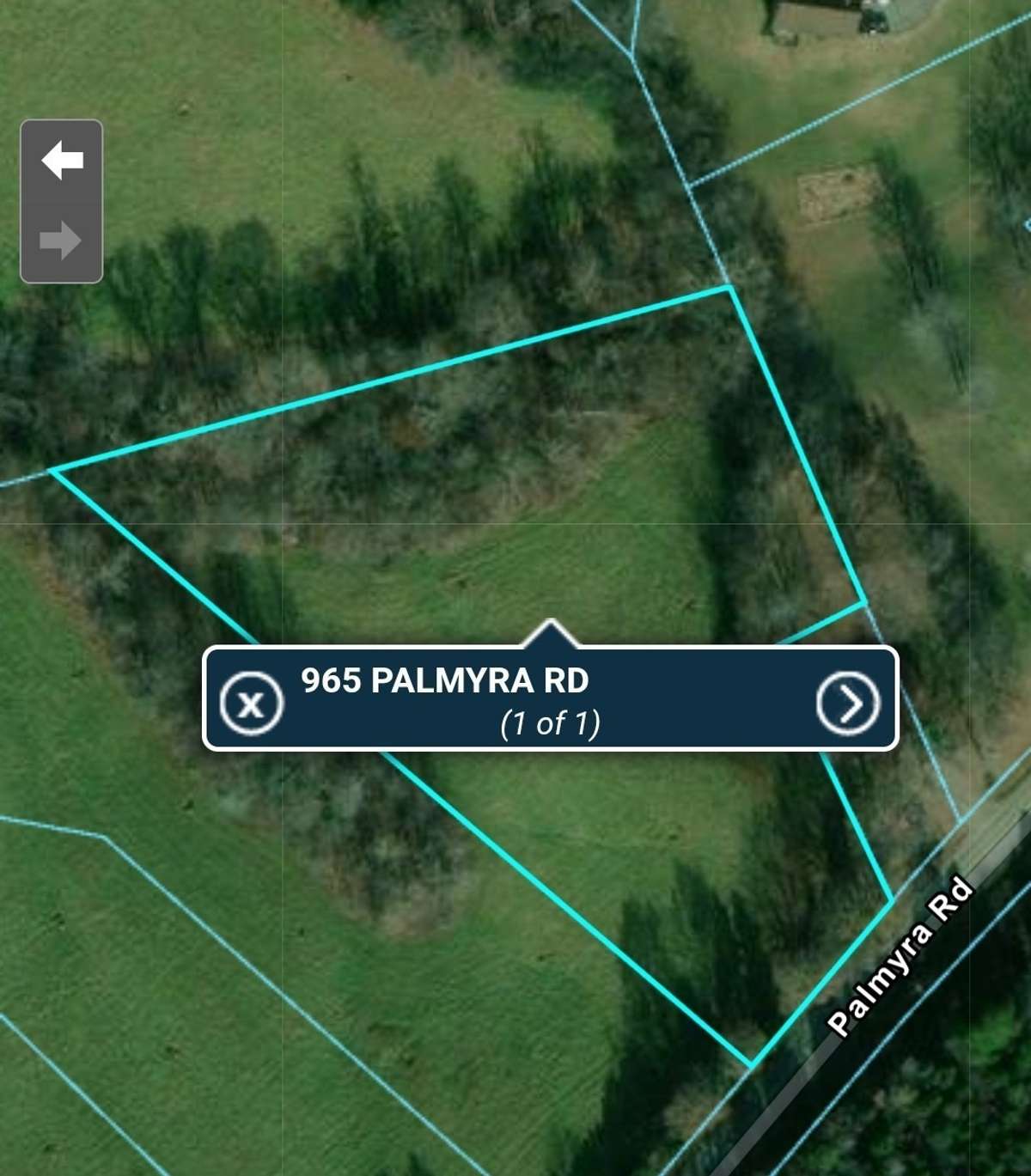Go back to the previous map extent
Viewport: 1031px width, 1176px height.
point(62,161)
